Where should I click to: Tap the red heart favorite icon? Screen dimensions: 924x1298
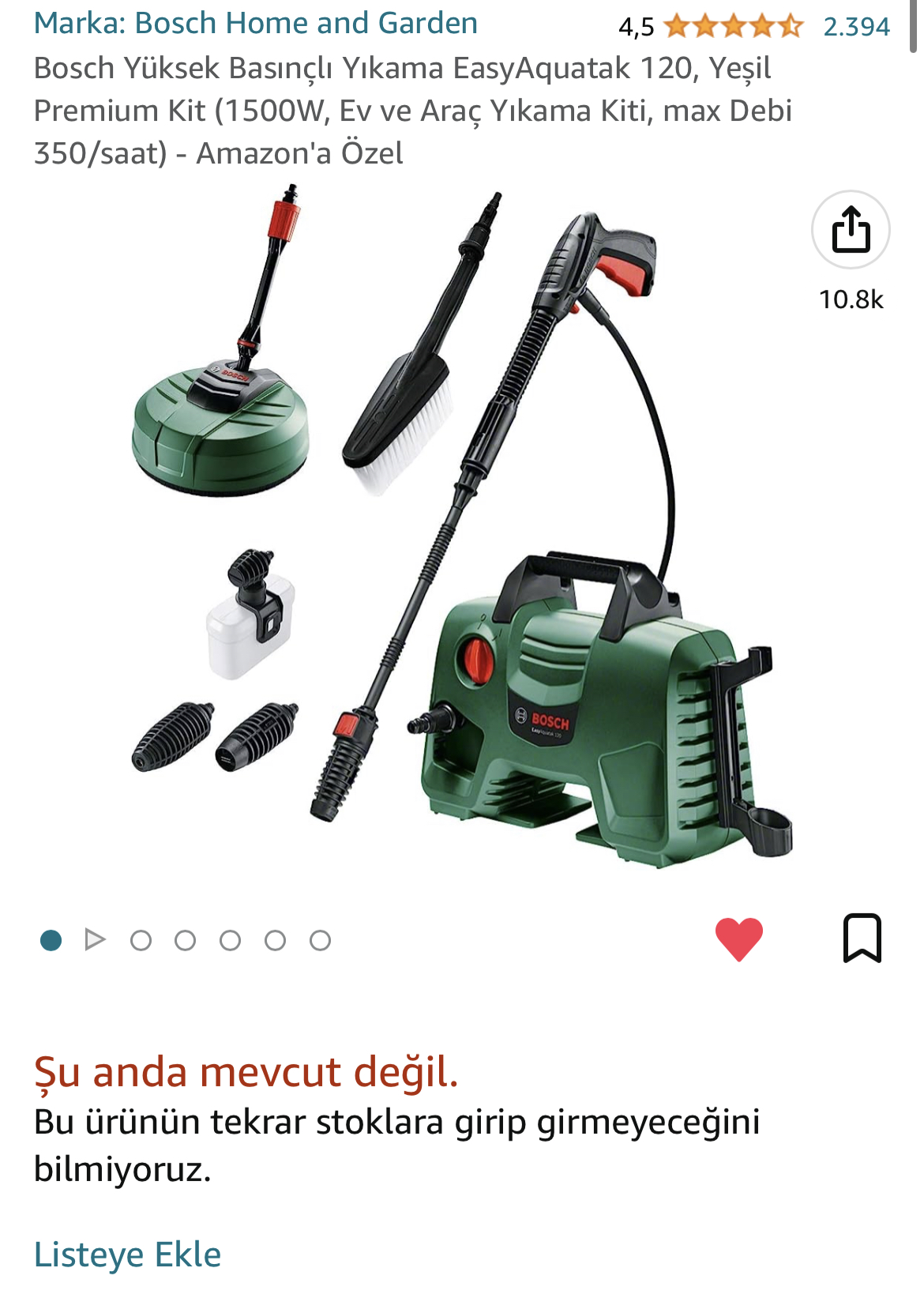(x=738, y=939)
